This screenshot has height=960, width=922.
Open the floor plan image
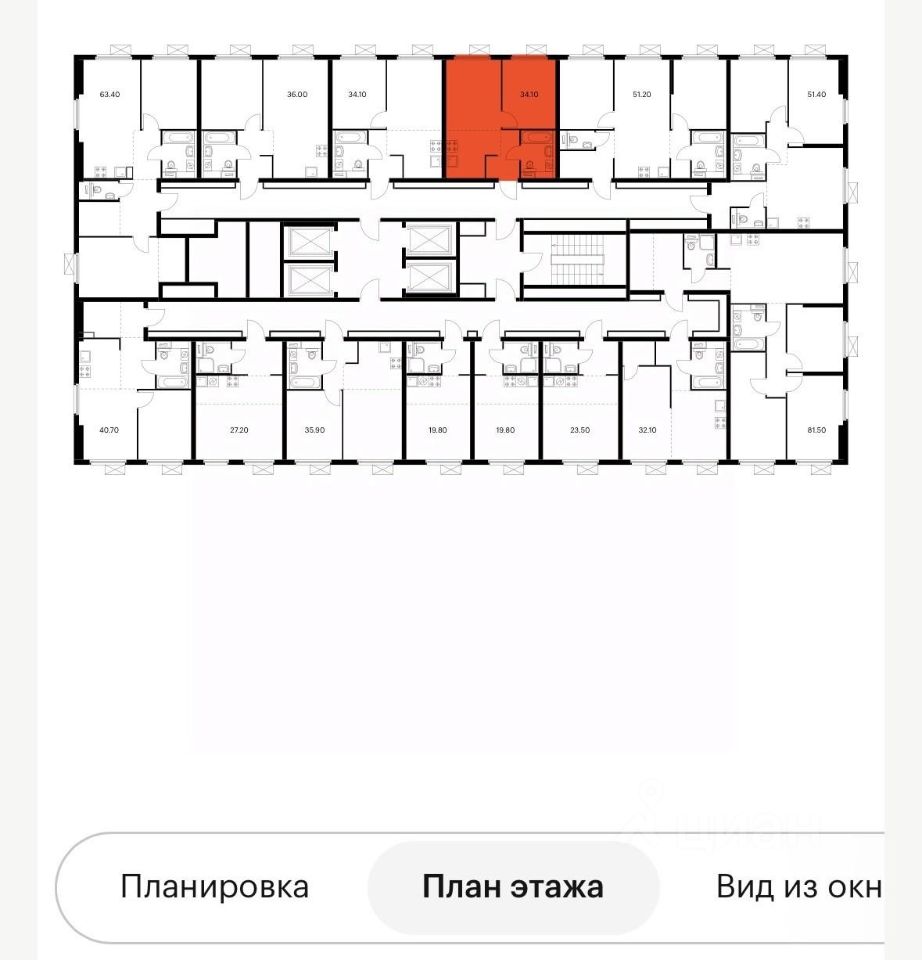pos(461,258)
